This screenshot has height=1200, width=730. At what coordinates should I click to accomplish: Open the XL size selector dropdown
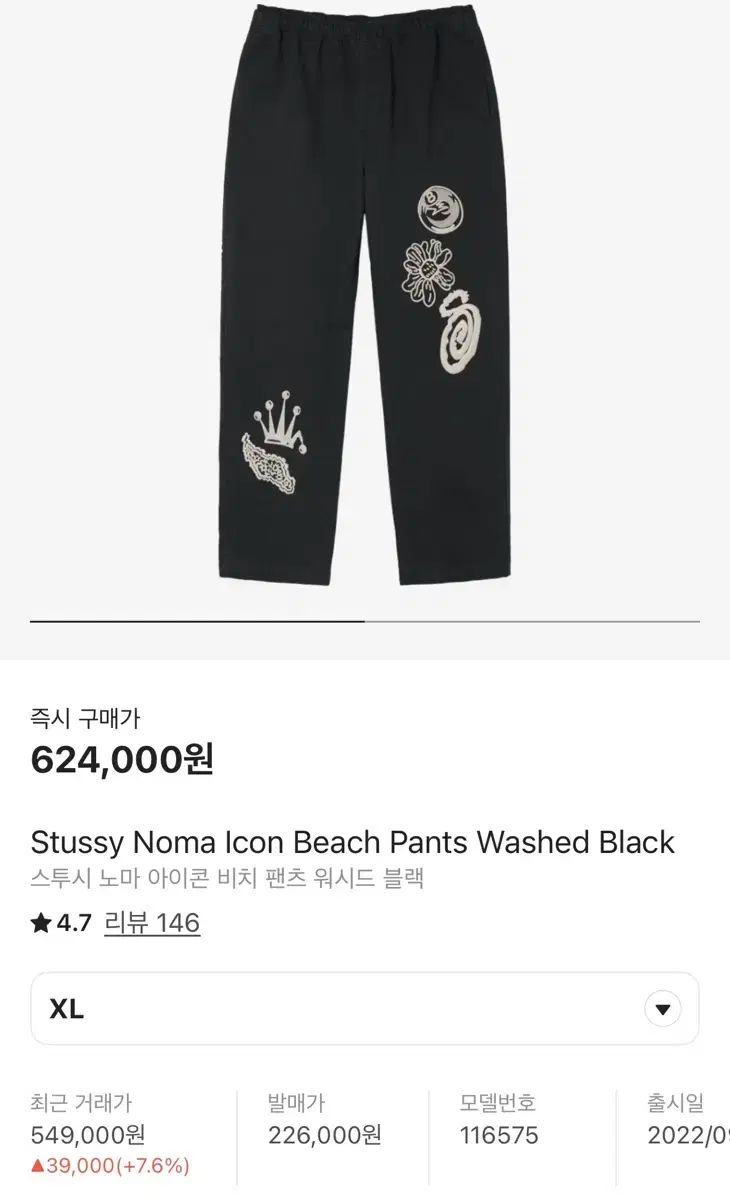(x=365, y=1008)
